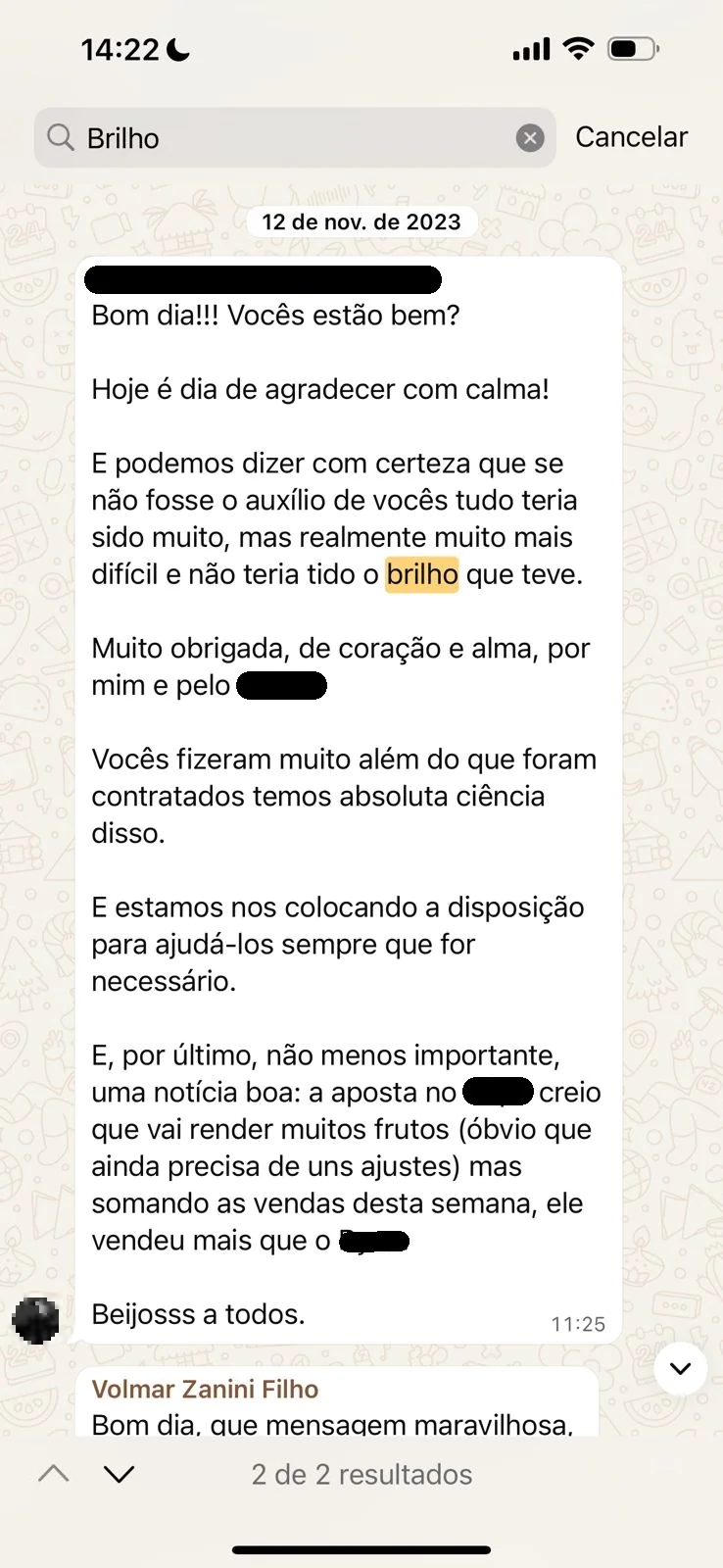723x1568 pixels.
Task: Go to next search result
Action: 119,1473
